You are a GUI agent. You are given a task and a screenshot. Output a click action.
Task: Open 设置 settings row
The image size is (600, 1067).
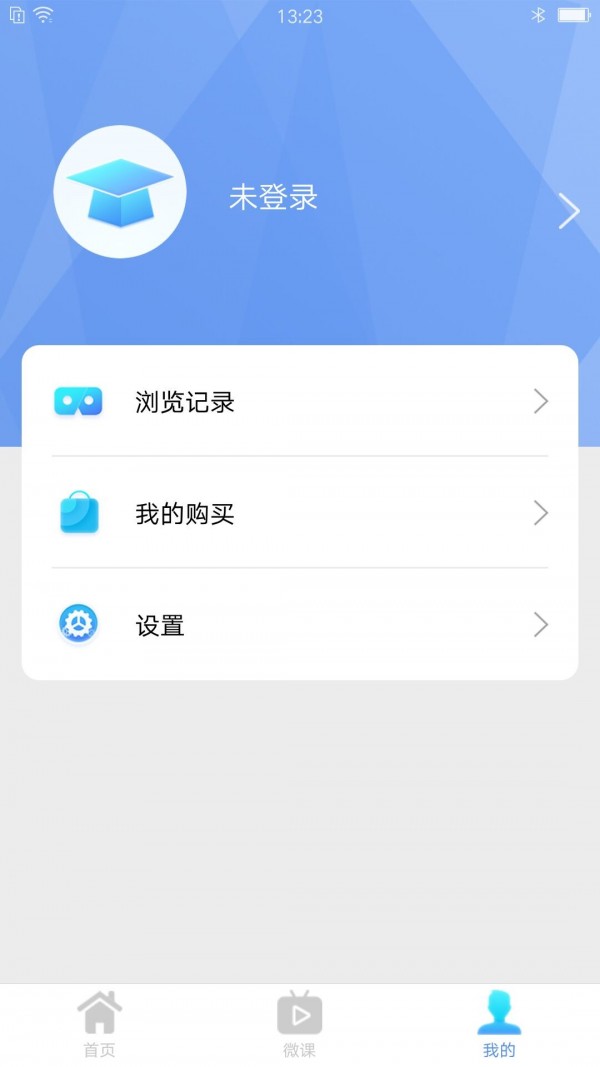point(300,626)
